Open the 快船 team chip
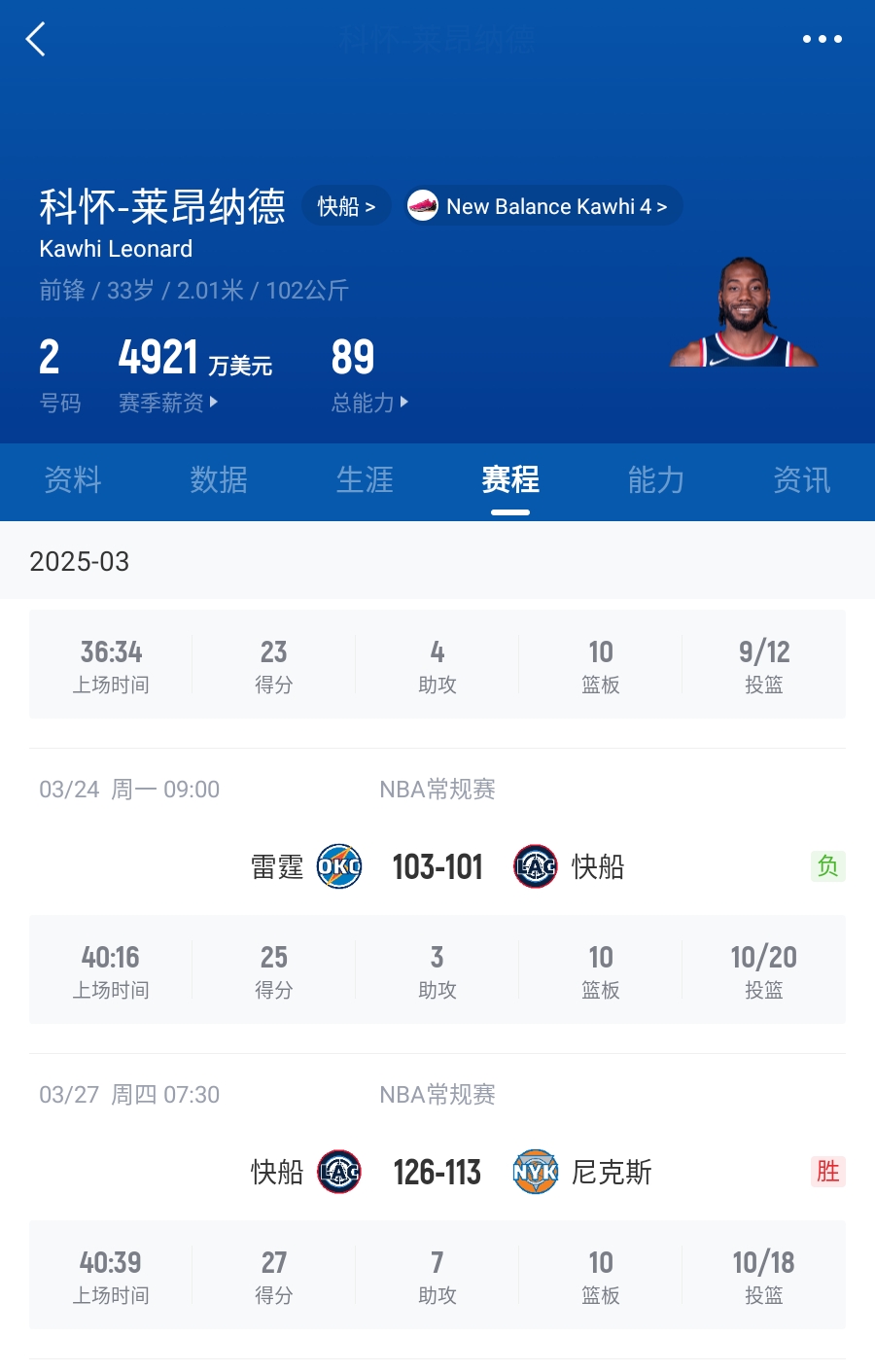 [x=346, y=206]
